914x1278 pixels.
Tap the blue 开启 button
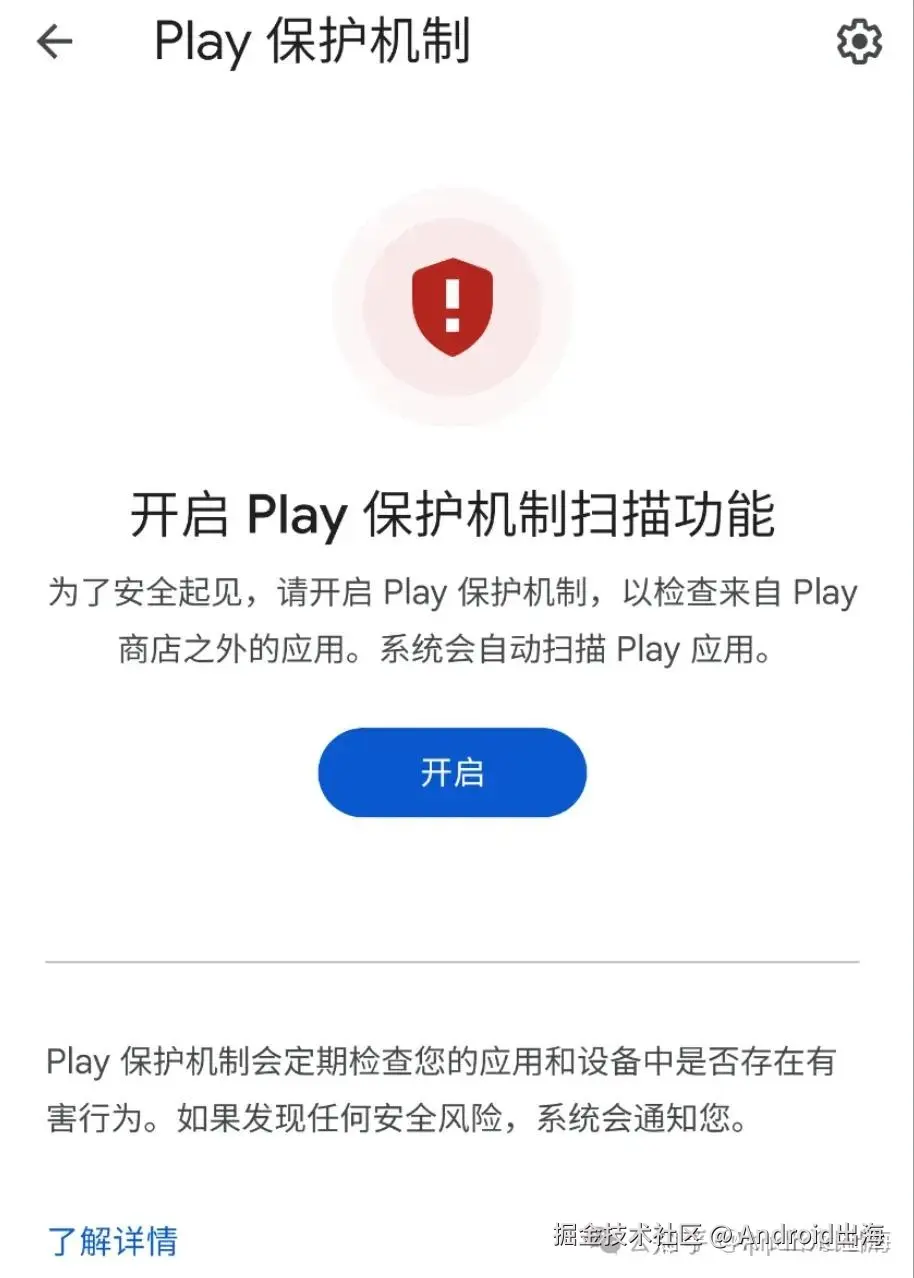coord(452,773)
